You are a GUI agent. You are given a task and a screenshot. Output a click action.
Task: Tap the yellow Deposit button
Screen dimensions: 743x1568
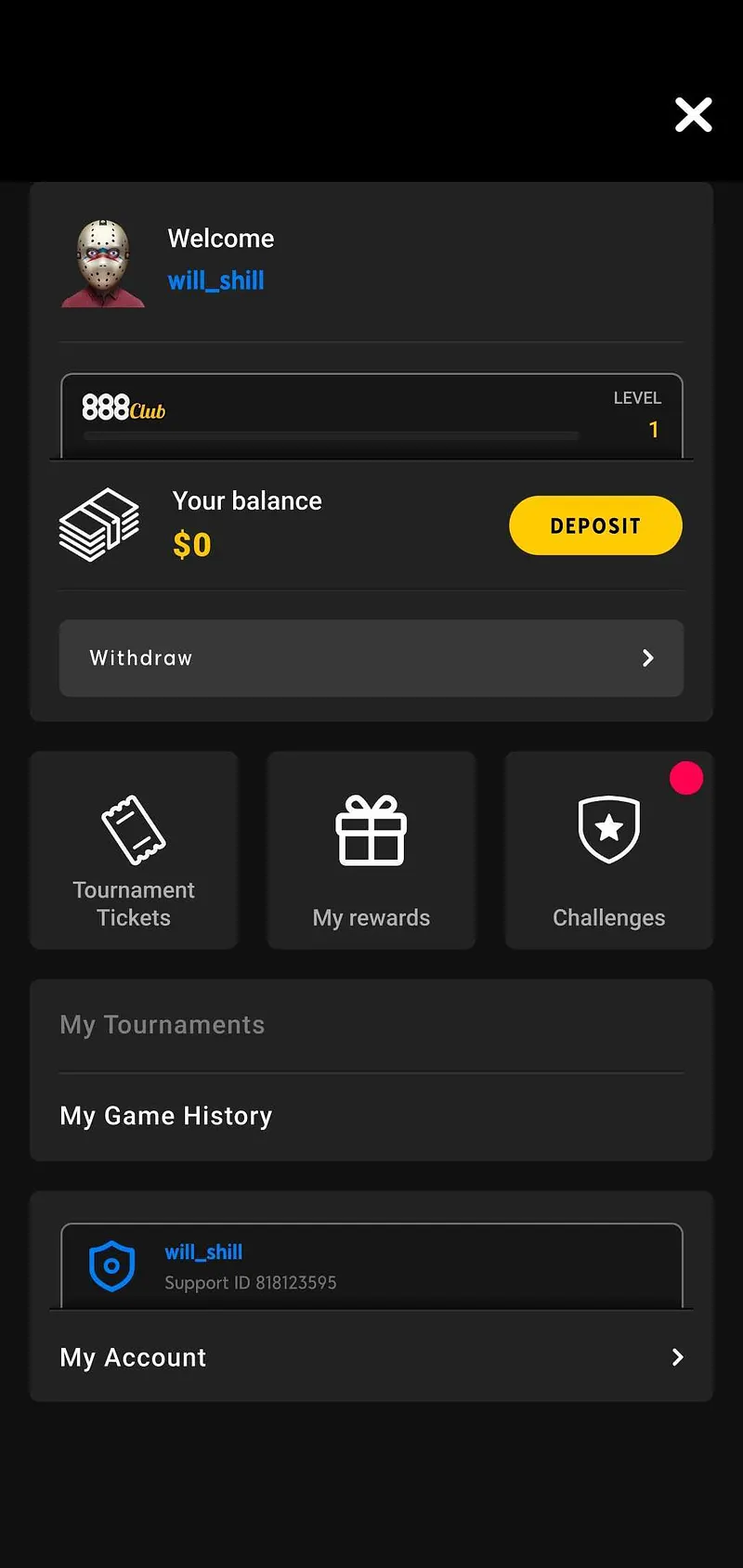coord(595,525)
